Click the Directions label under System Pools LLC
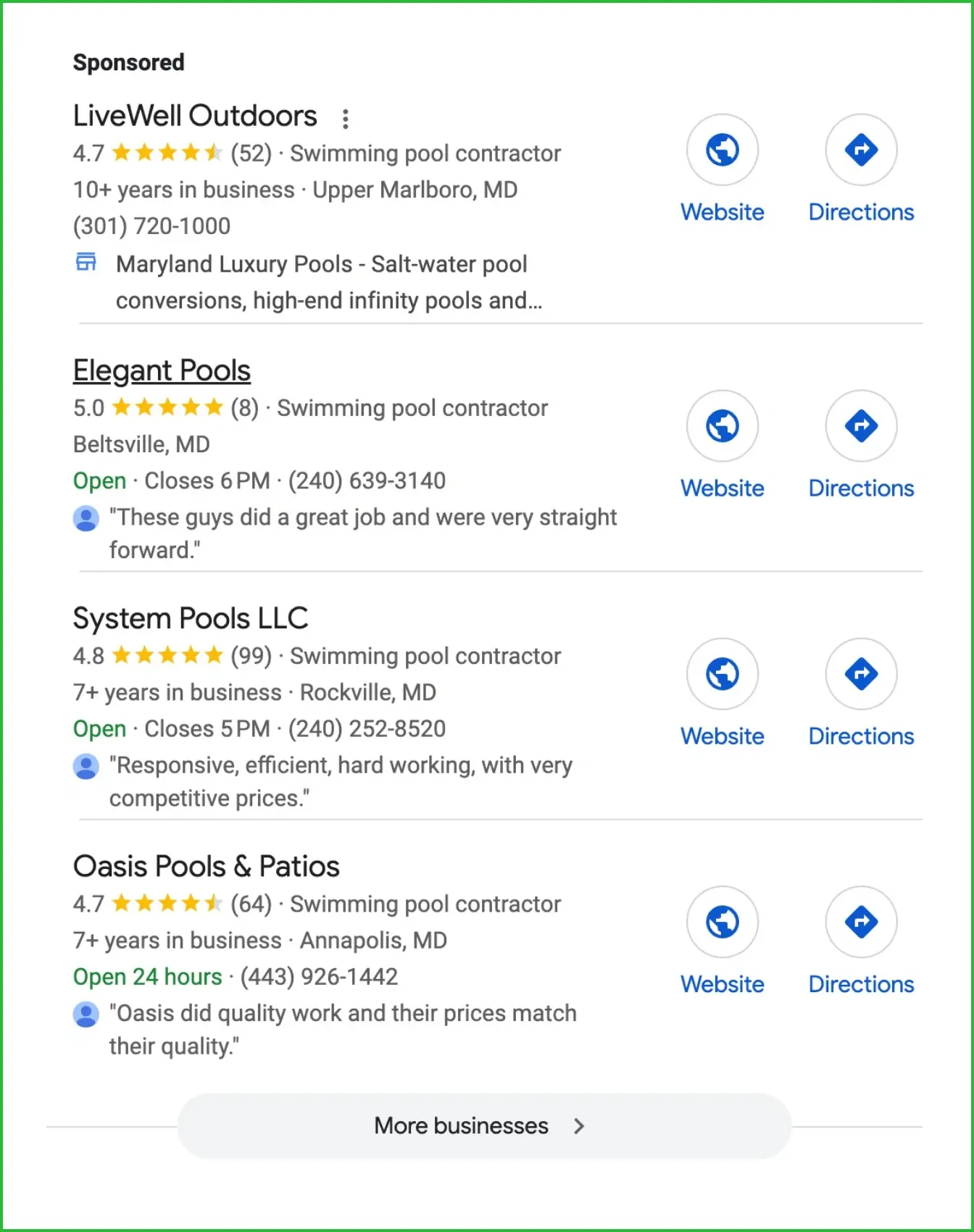The width and height of the screenshot is (974, 1232). click(x=860, y=736)
